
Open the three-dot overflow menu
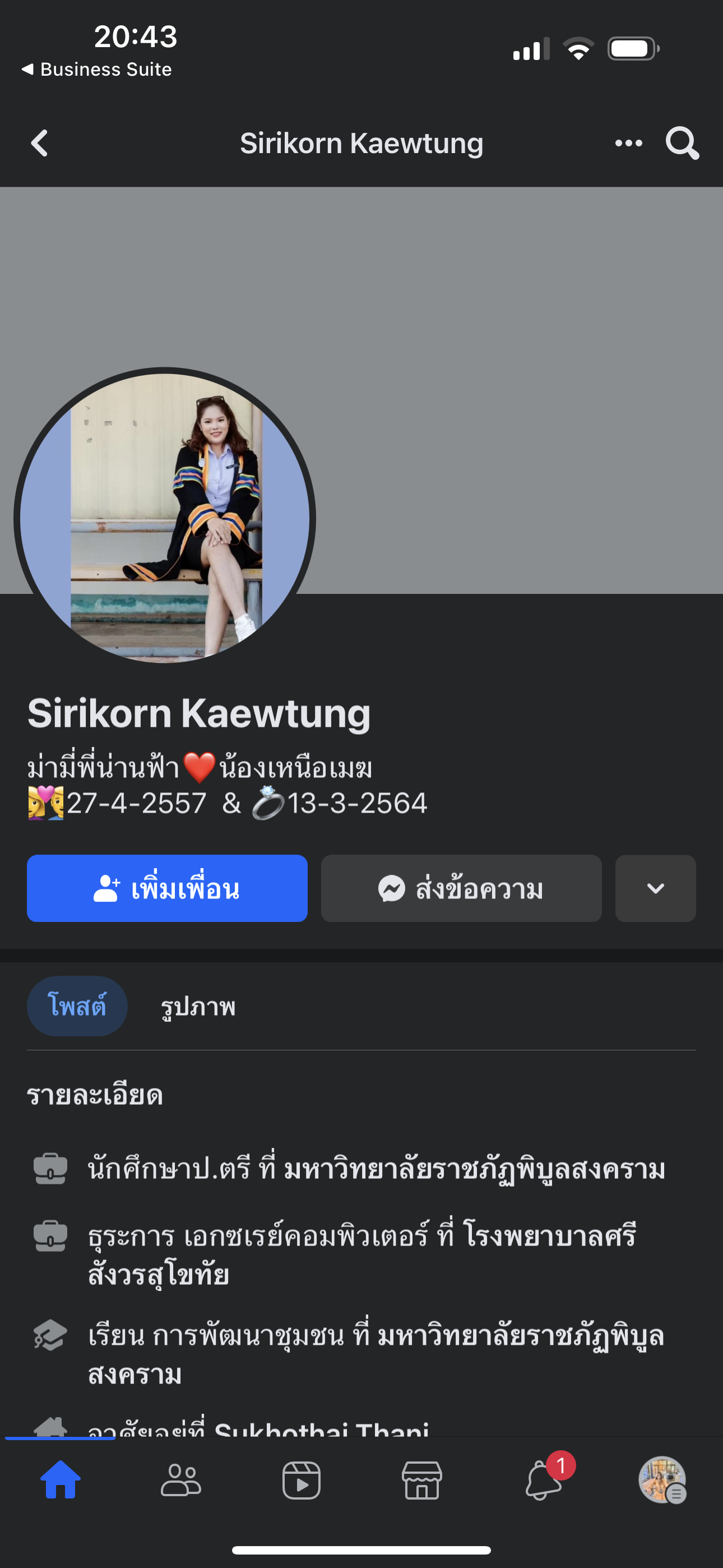[628, 144]
